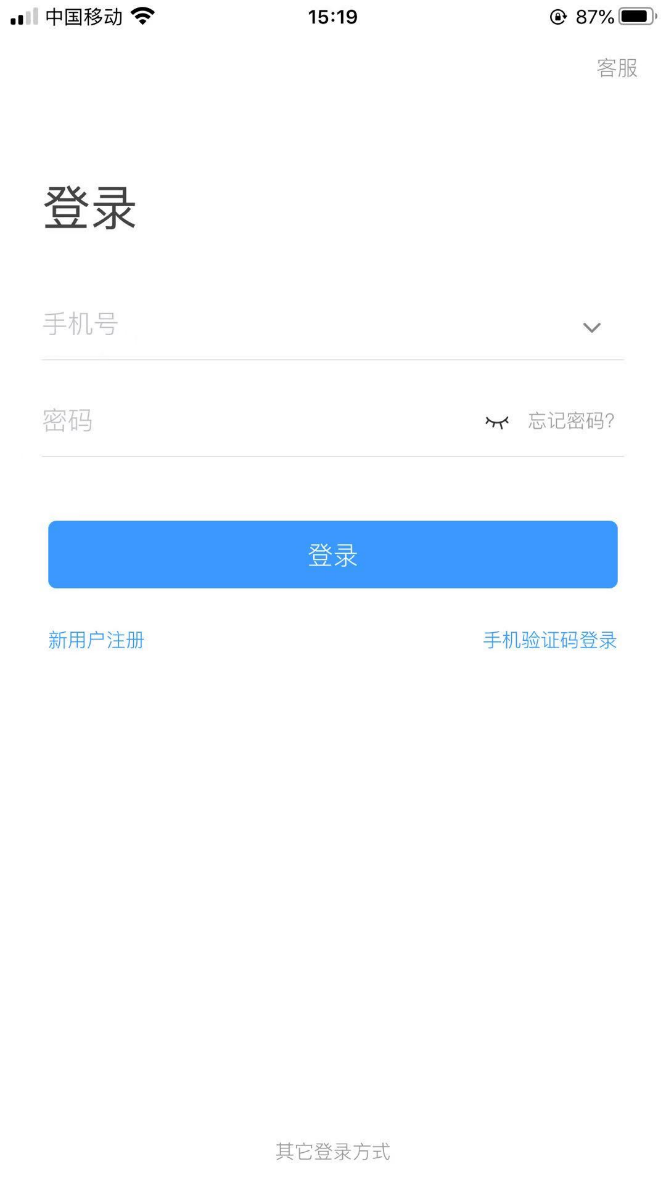Viewport: 666px width, 1183px height.
Task: Switch to 手机验证码登录
Action: pyautogui.click(x=550, y=640)
